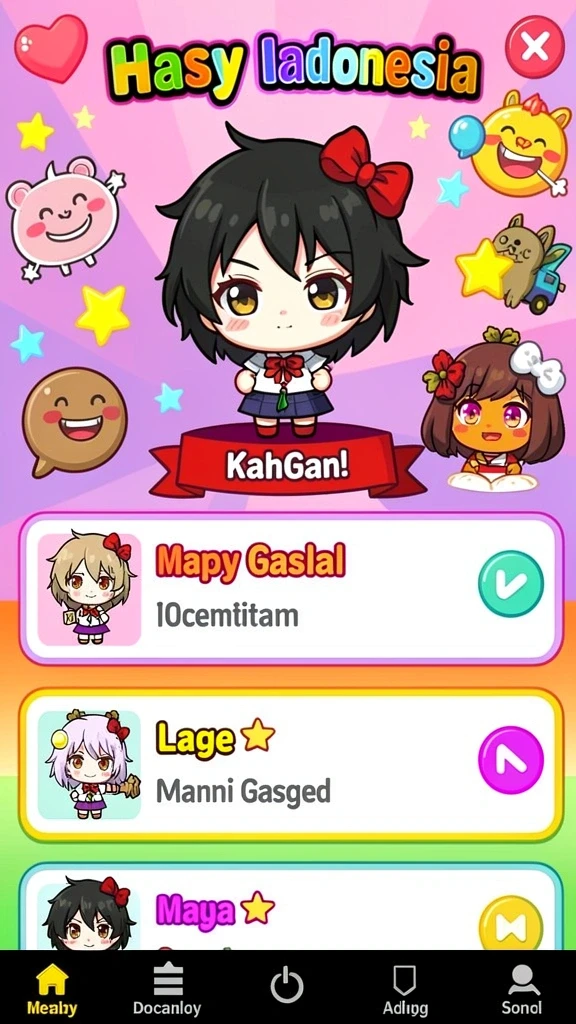Open the Maya card
Image resolution: width=576 pixels, height=1024 pixels.
click(x=291, y=907)
